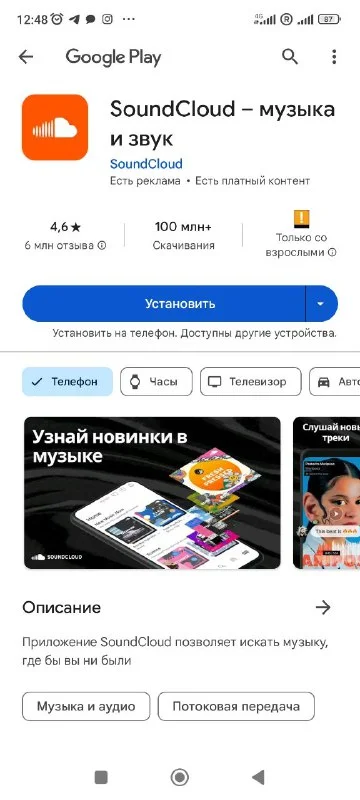Select the Телевизор device chip
360x800 pixels.
tap(250, 382)
